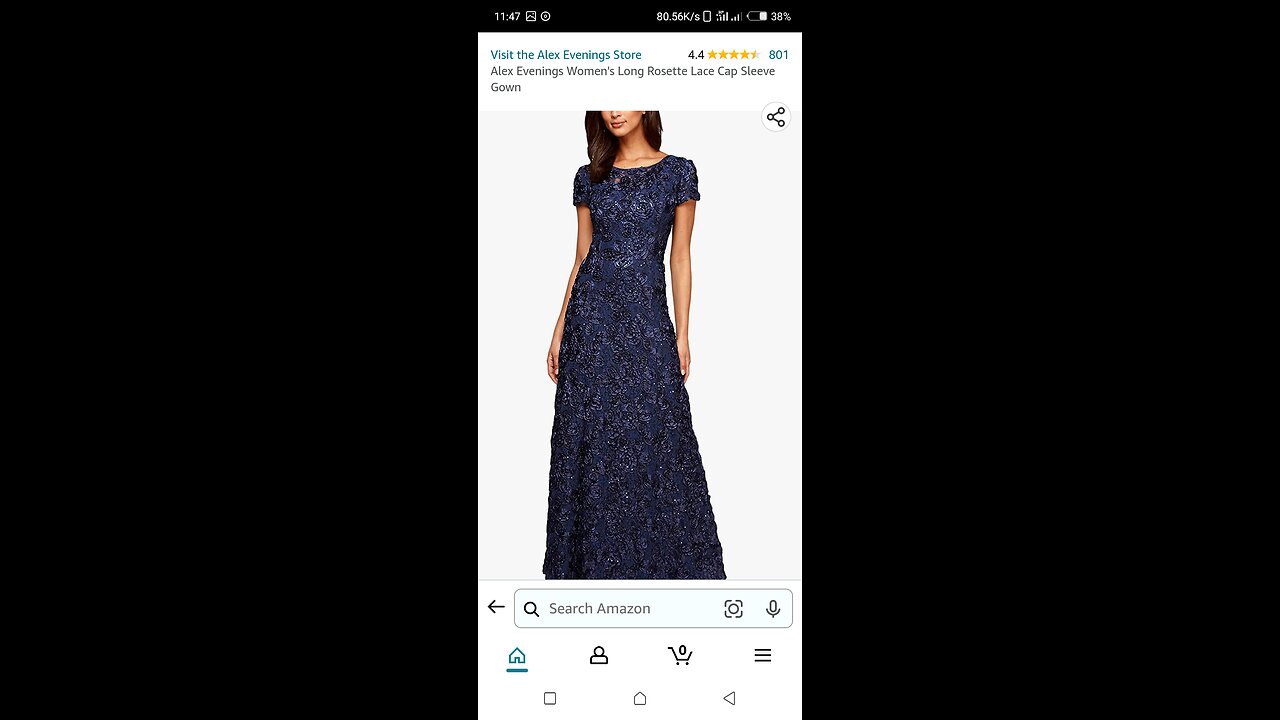Open the shopping cart
The height and width of the screenshot is (720, 1280).
click(x=680, y=656)
